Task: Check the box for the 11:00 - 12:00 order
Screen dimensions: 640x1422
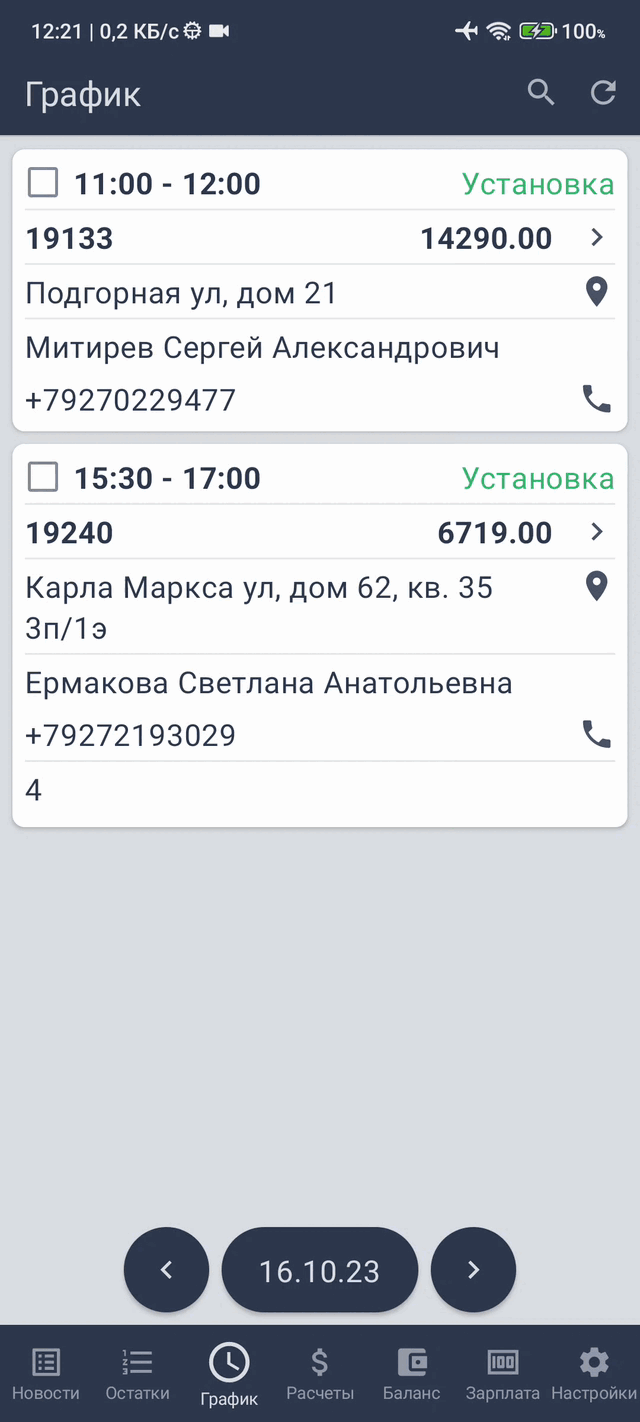Action: point(43,183)
